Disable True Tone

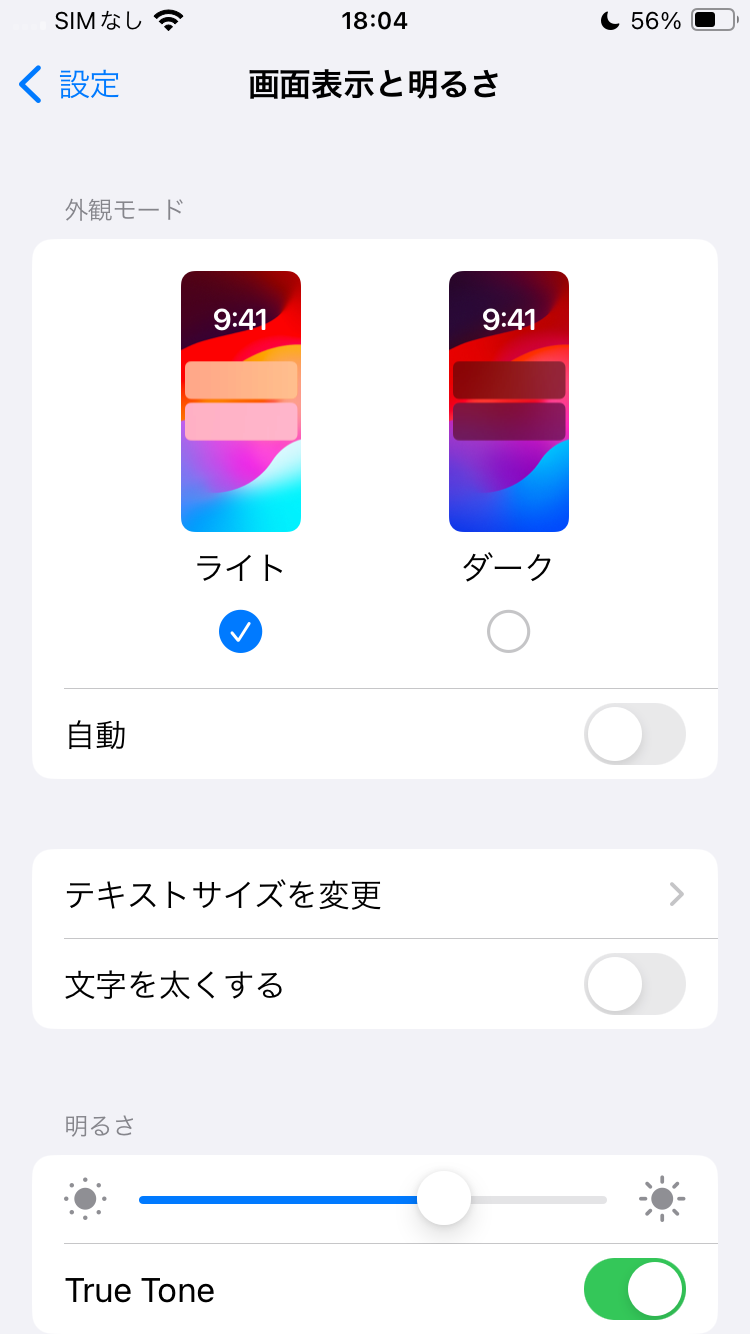(635, 1289)
